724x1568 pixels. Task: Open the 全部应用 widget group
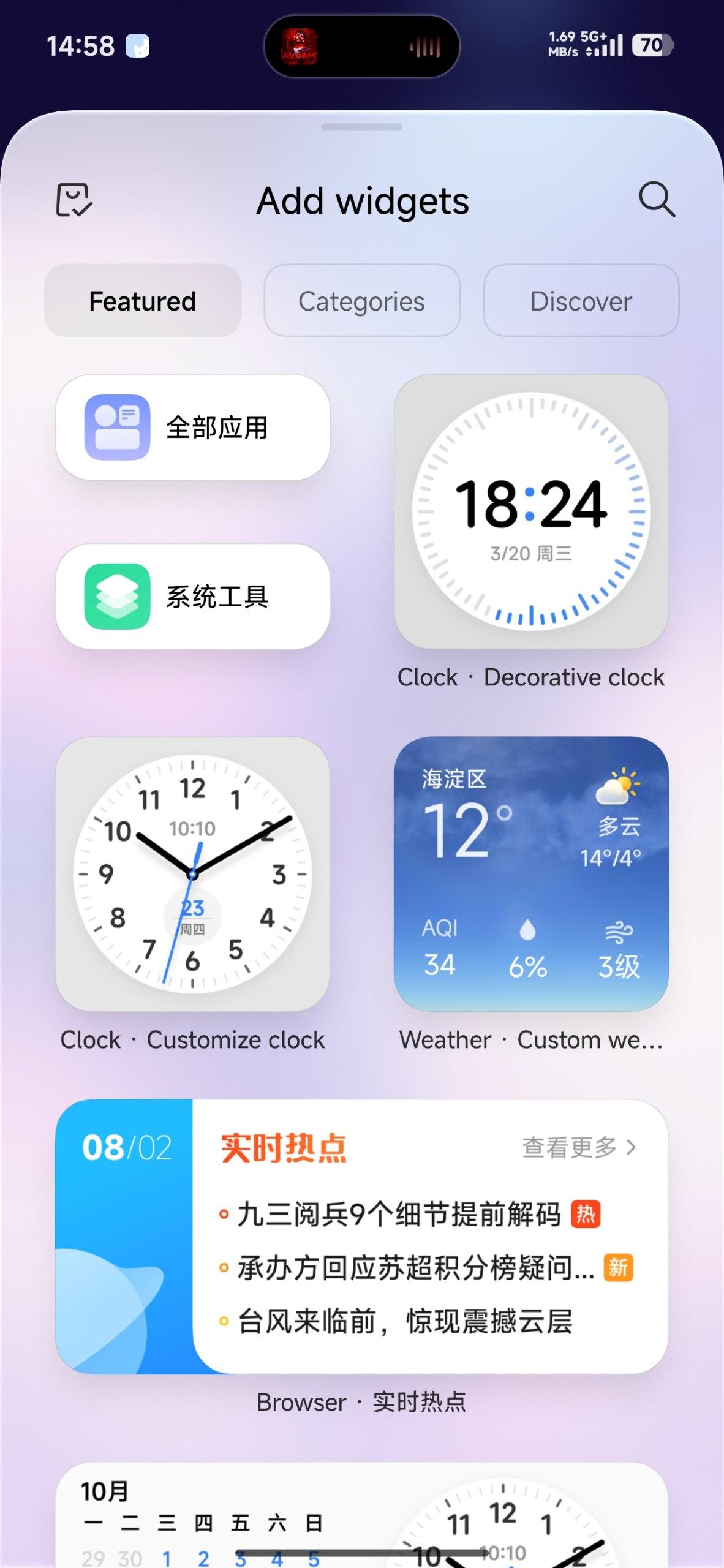193,428
